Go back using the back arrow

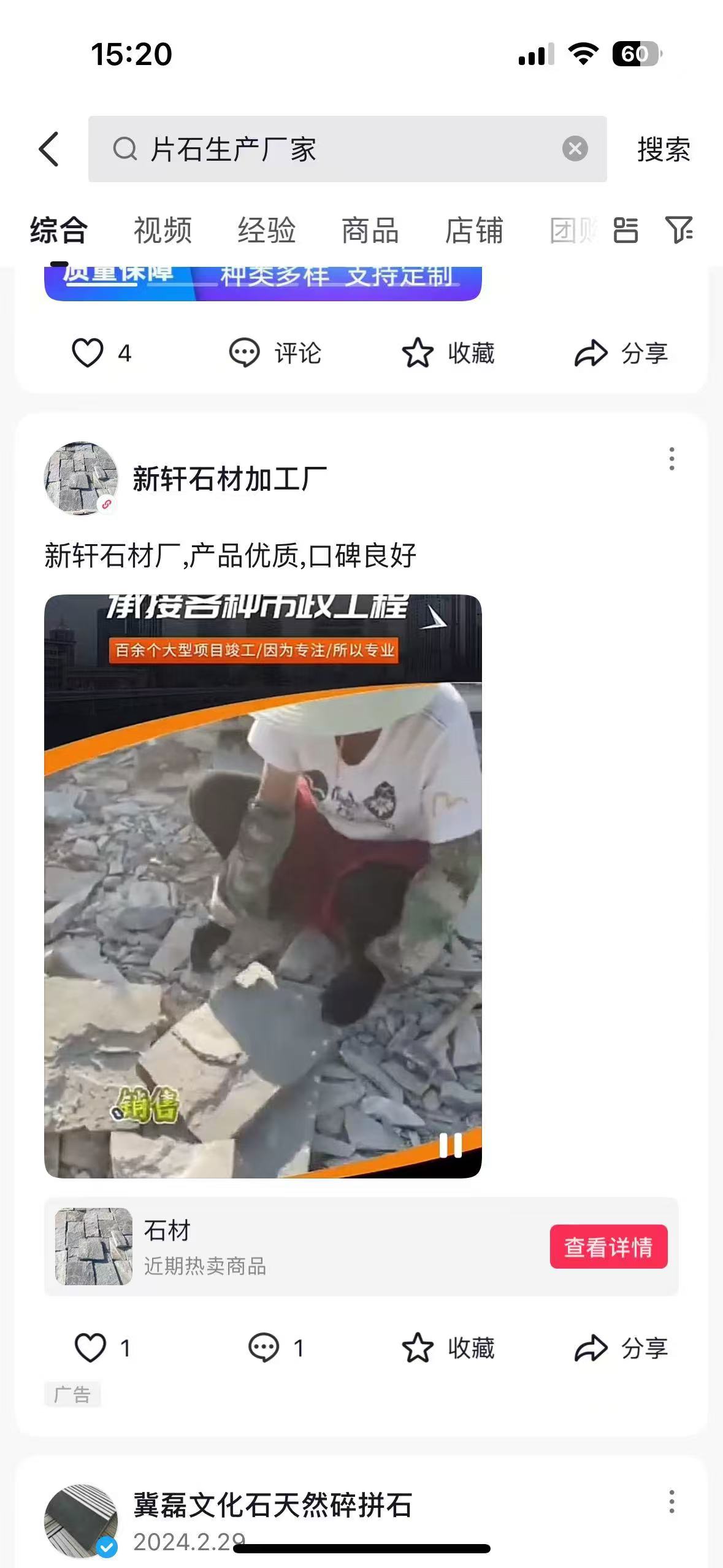(49, 149)
